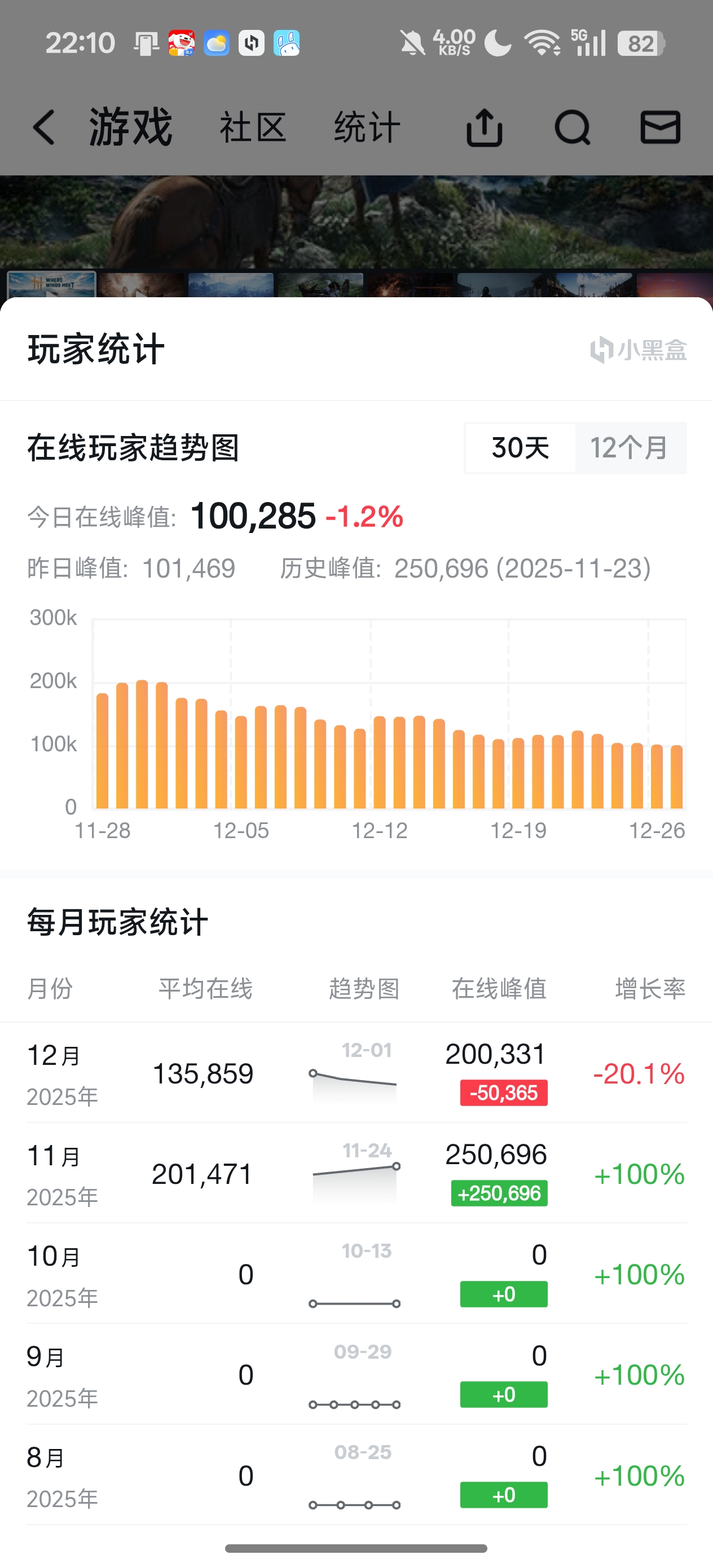Switch to the 社区 tab
The width and height of the screenshot is (713, 1568).
pyautogui.click(x=253, y=128)
